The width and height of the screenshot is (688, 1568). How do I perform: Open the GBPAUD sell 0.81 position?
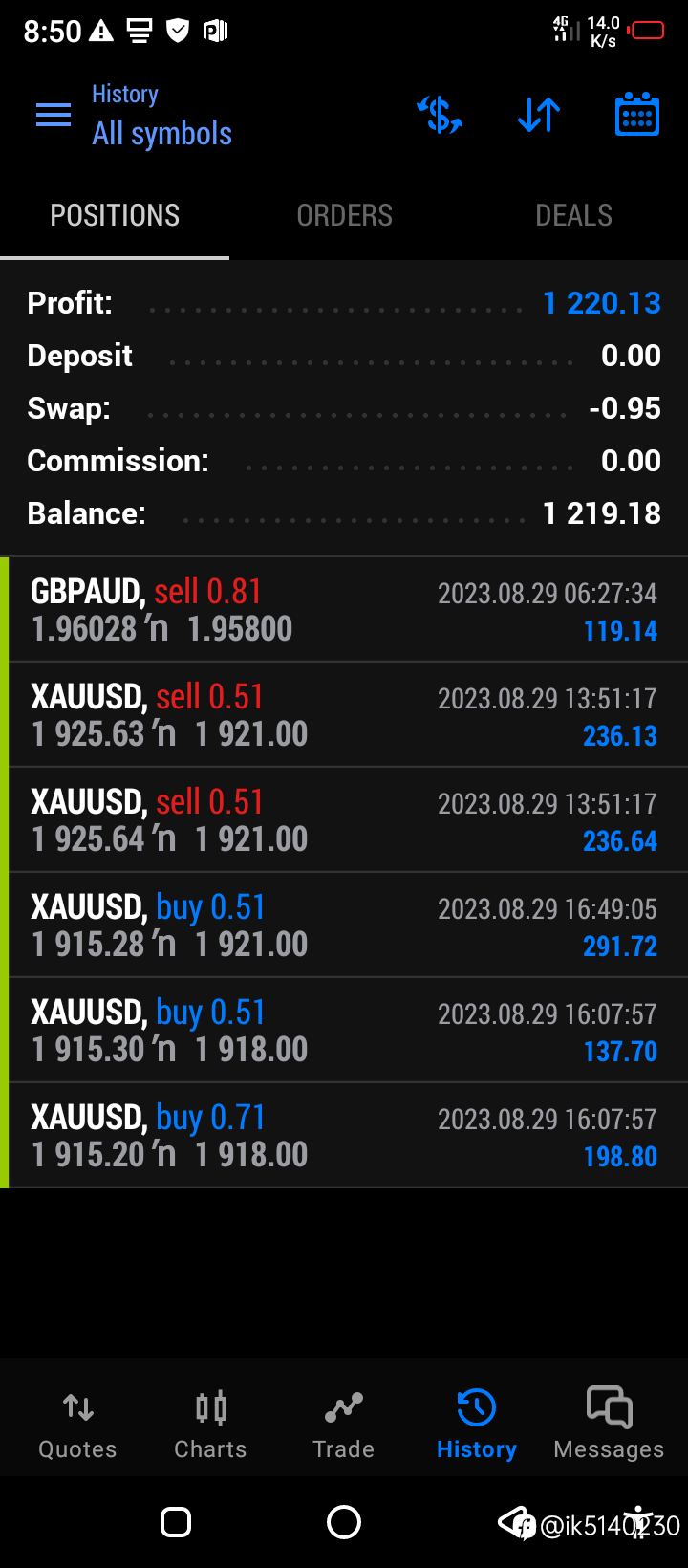[344, 610]
